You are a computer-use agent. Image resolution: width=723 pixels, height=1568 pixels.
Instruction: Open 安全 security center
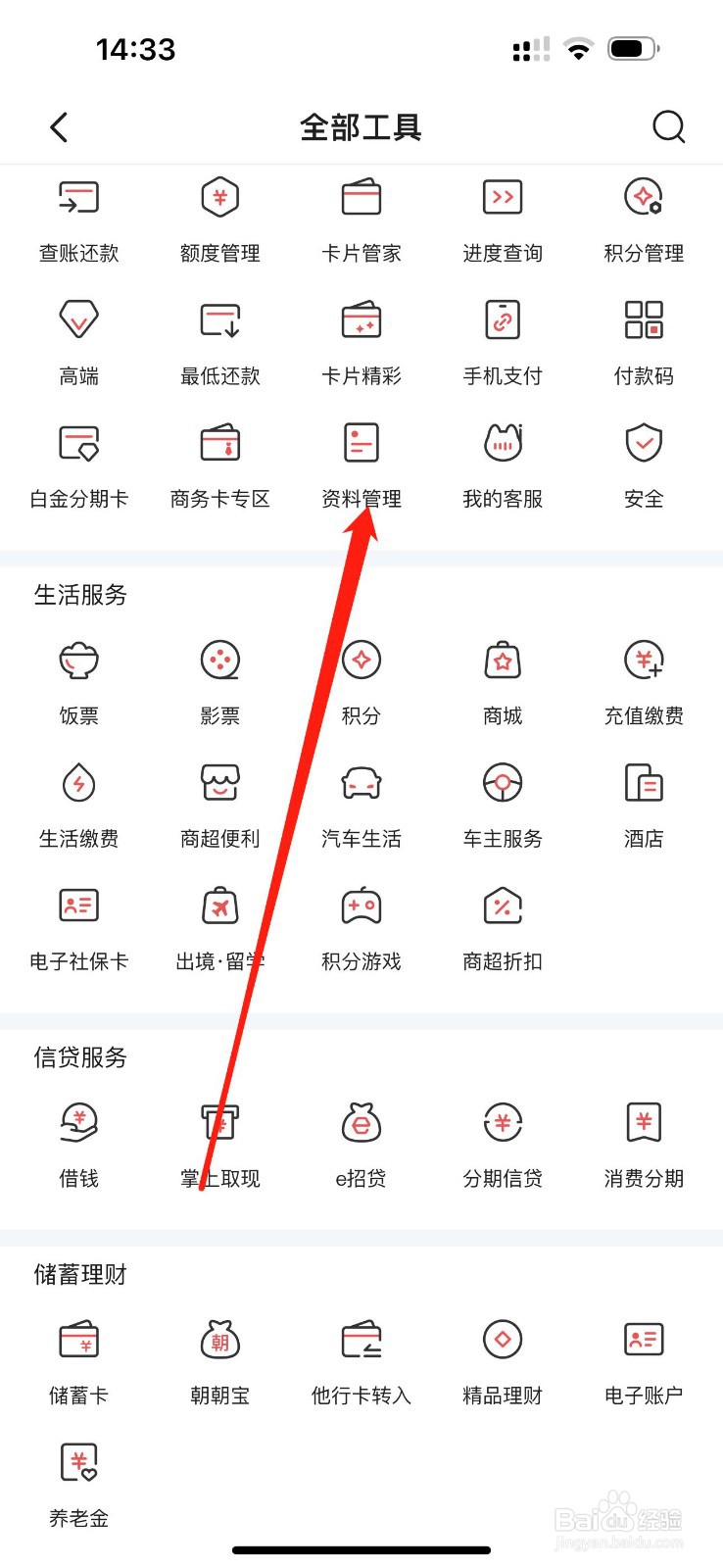click(643, 463)
